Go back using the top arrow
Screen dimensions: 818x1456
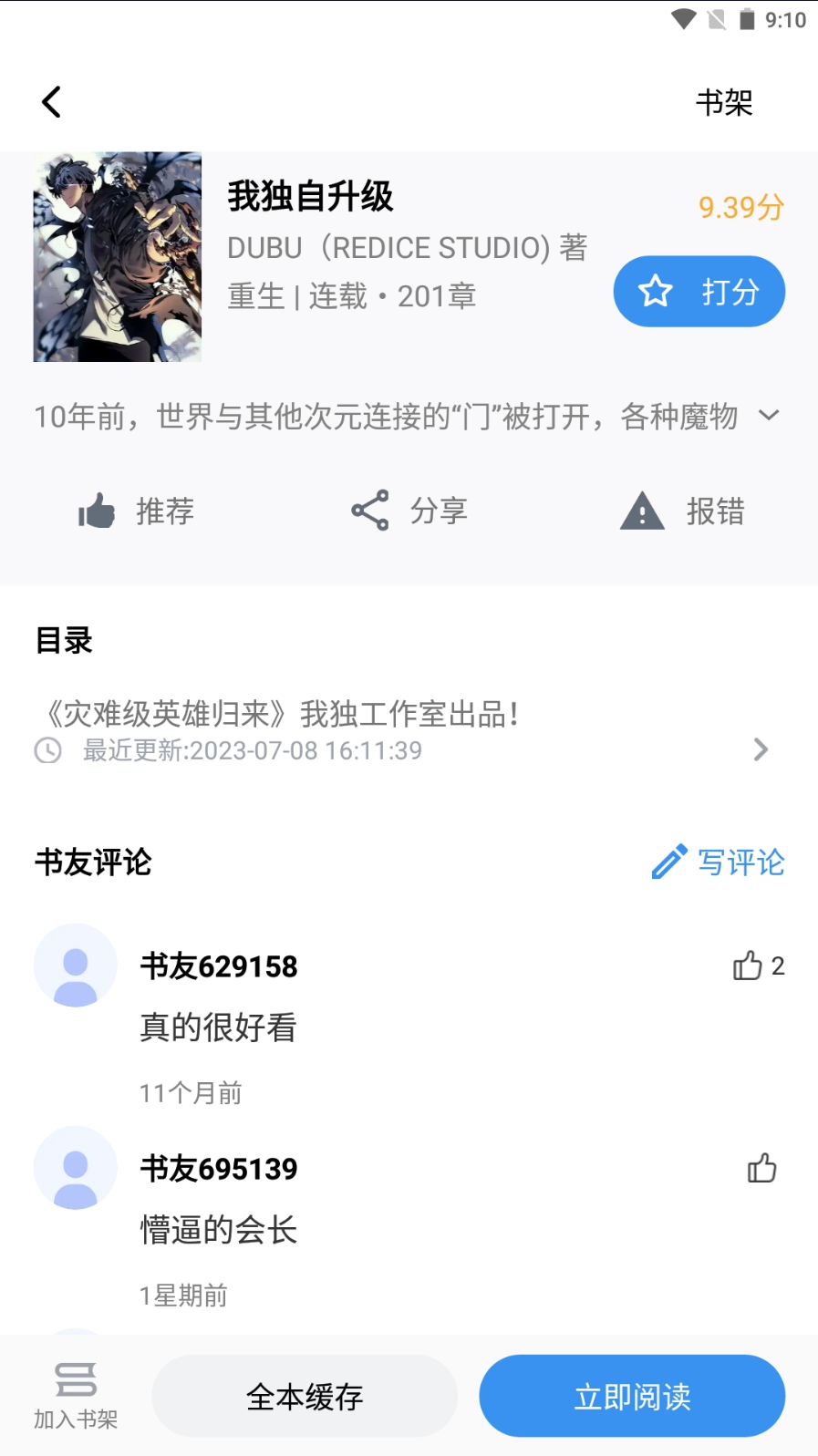click(52, 102)
